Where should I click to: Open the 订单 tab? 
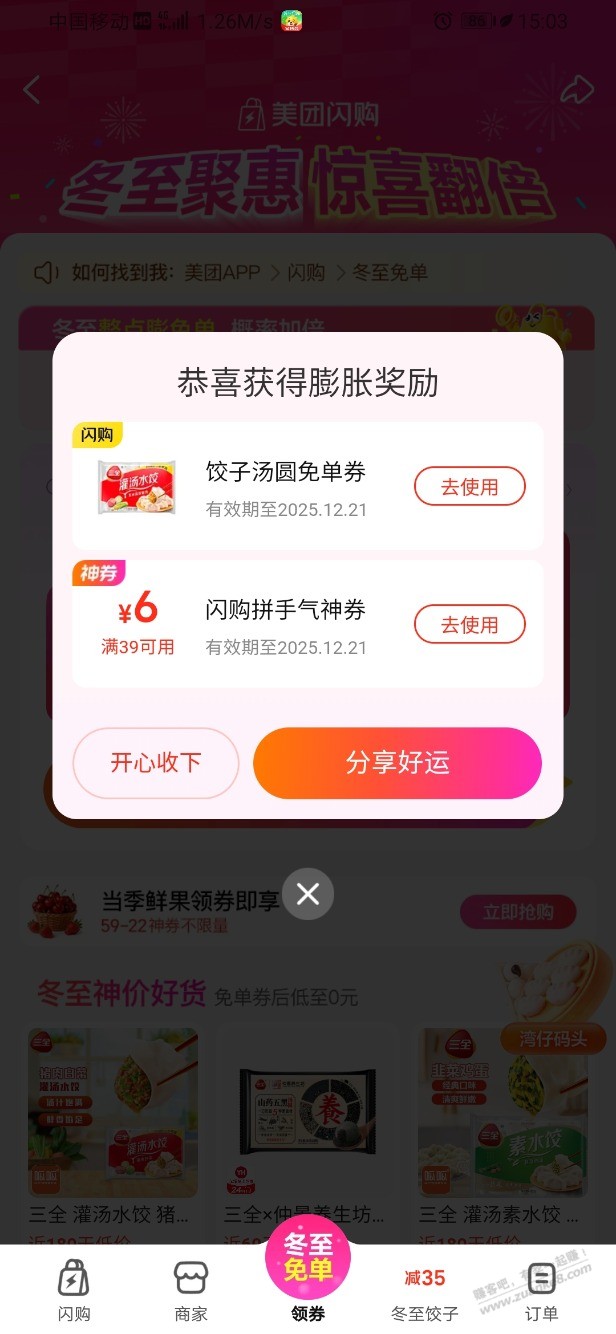tap(542, 1290)
